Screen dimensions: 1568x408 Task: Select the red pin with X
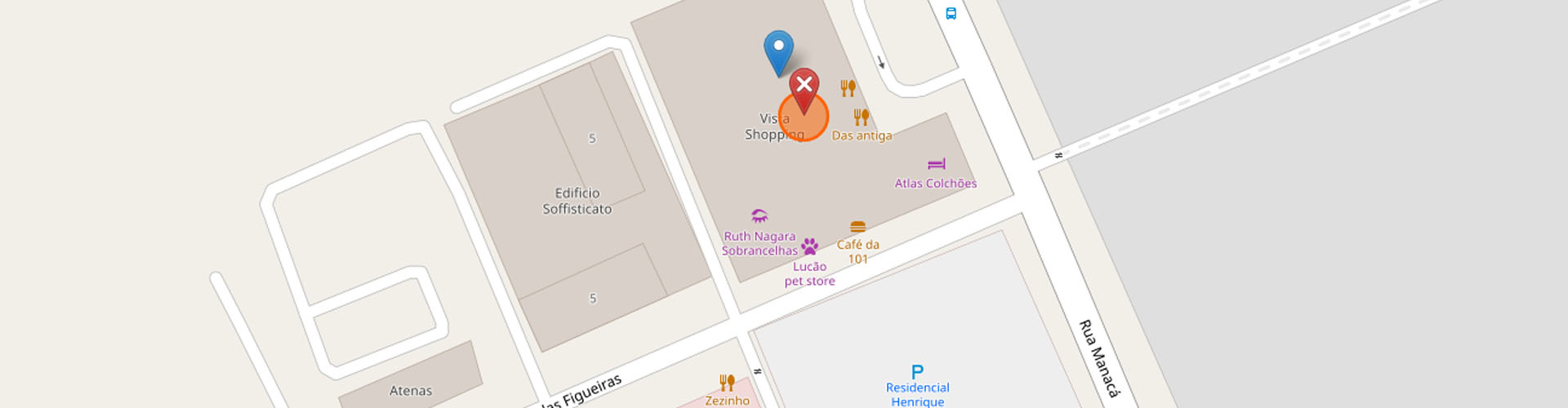(804, 86)
